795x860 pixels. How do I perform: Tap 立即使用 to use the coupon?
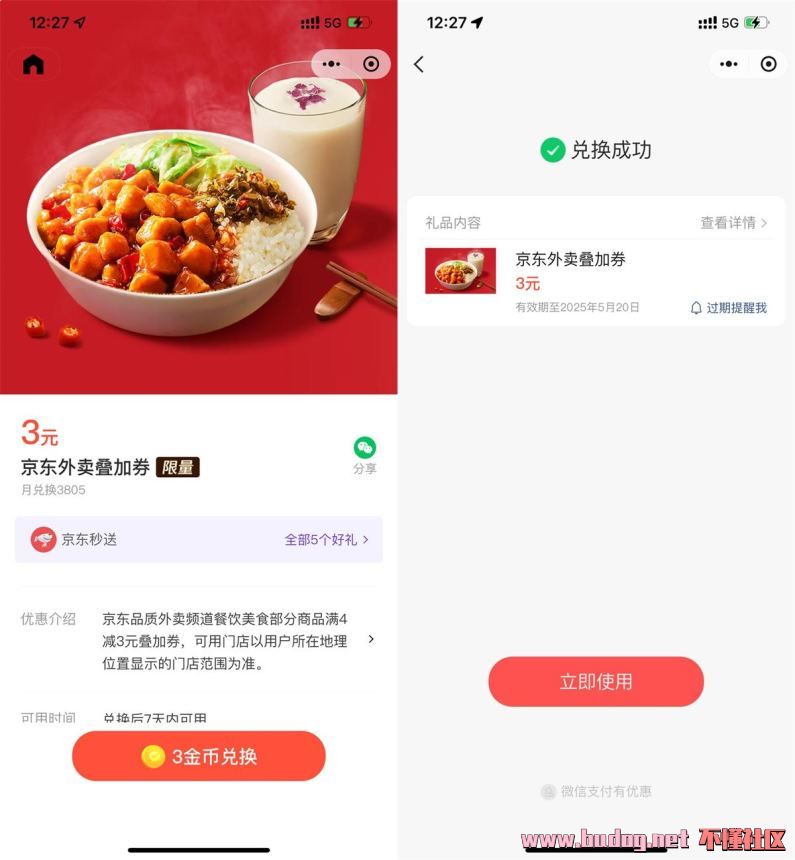coord(596,682)
